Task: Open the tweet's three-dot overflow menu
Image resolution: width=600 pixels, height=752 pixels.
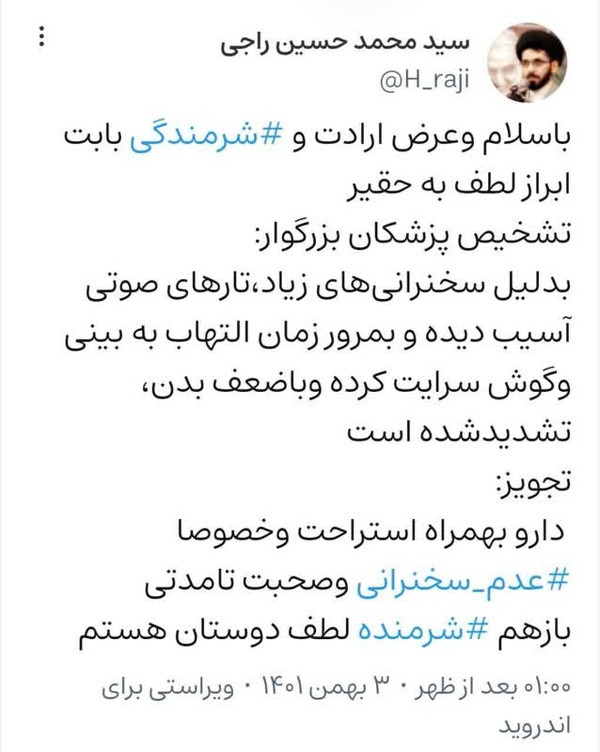Action: 42,37
